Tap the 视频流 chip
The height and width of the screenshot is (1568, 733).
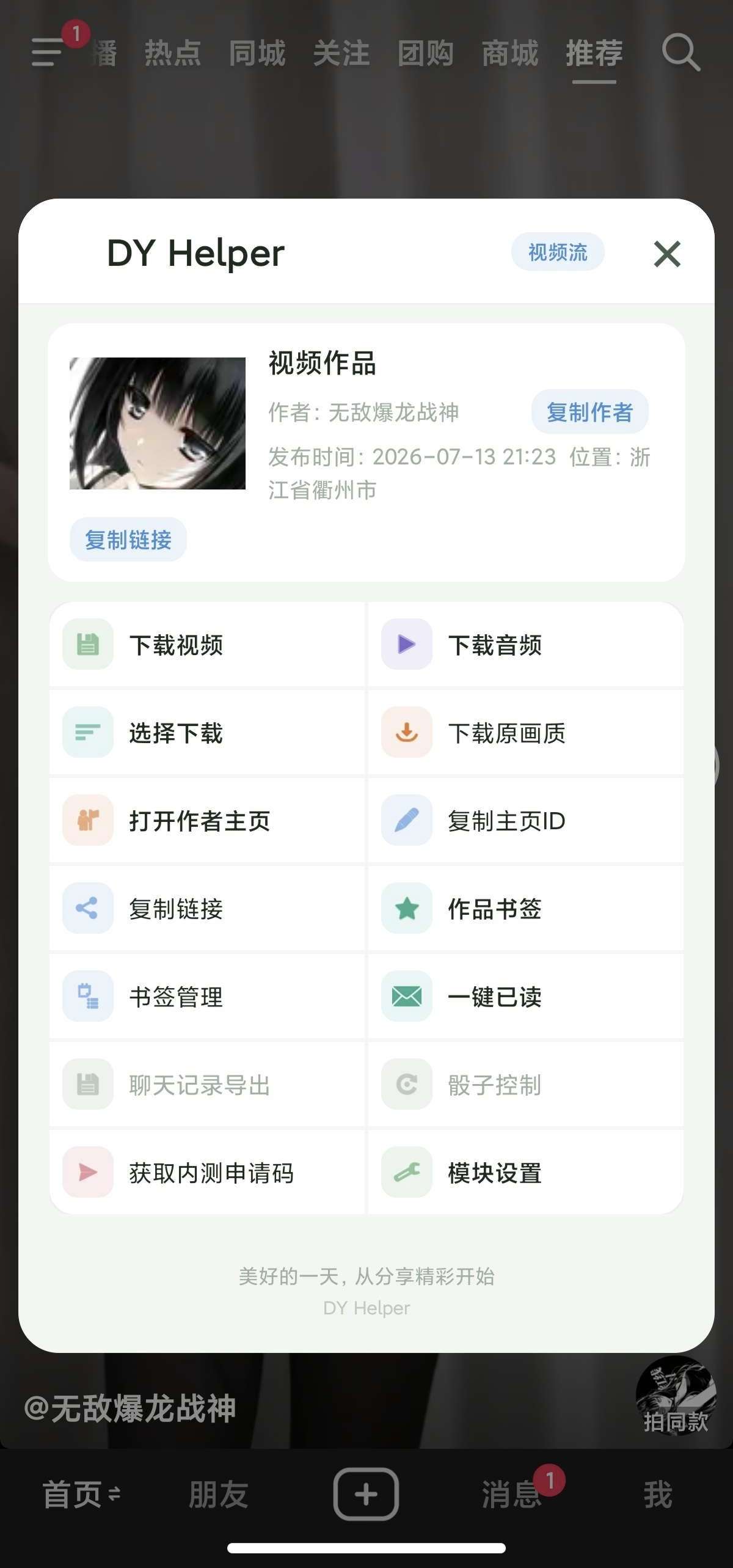(x=558, y=252)
